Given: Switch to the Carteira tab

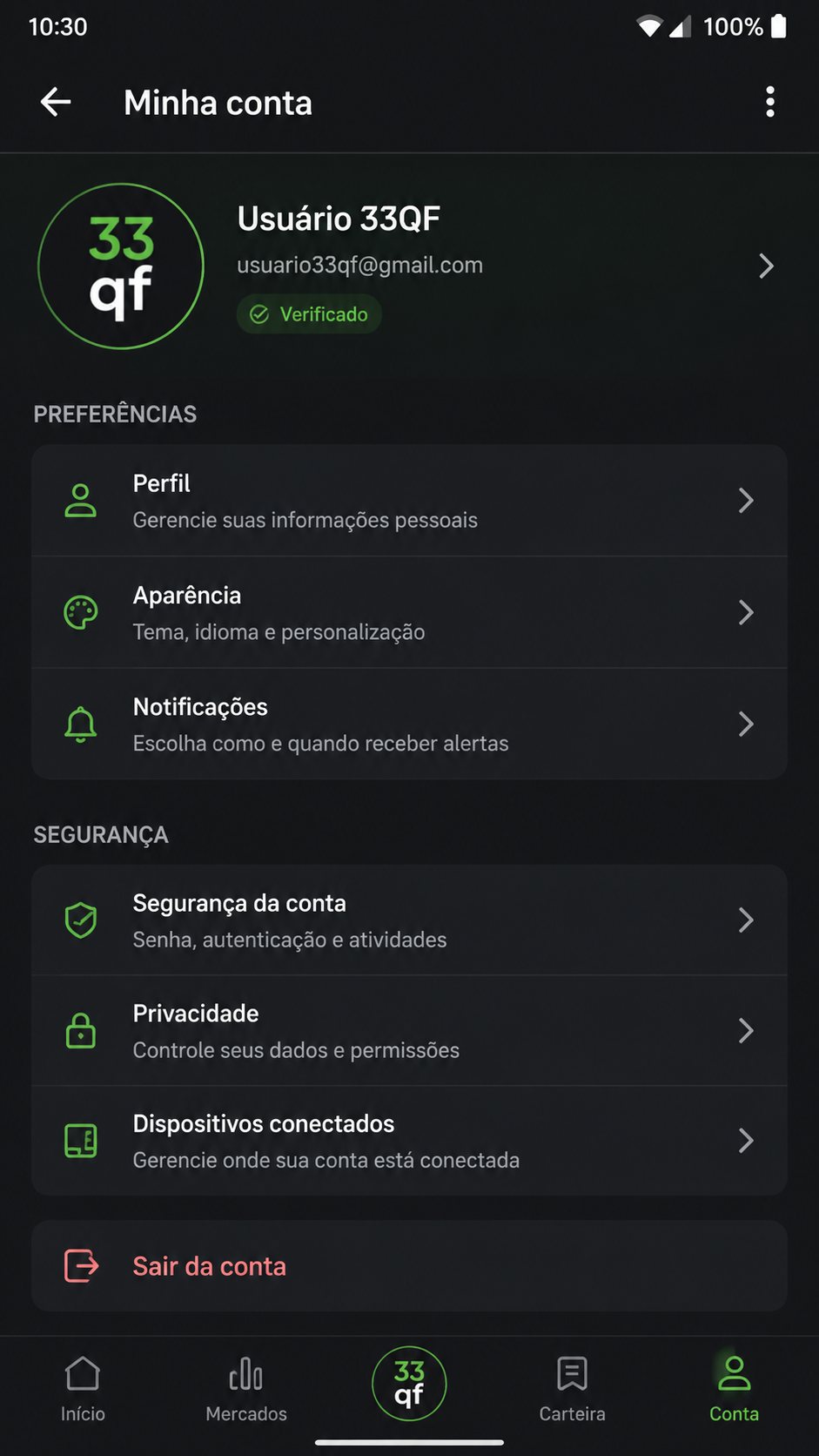Looking at the screenshot, I should click(x=572, y=1389).
